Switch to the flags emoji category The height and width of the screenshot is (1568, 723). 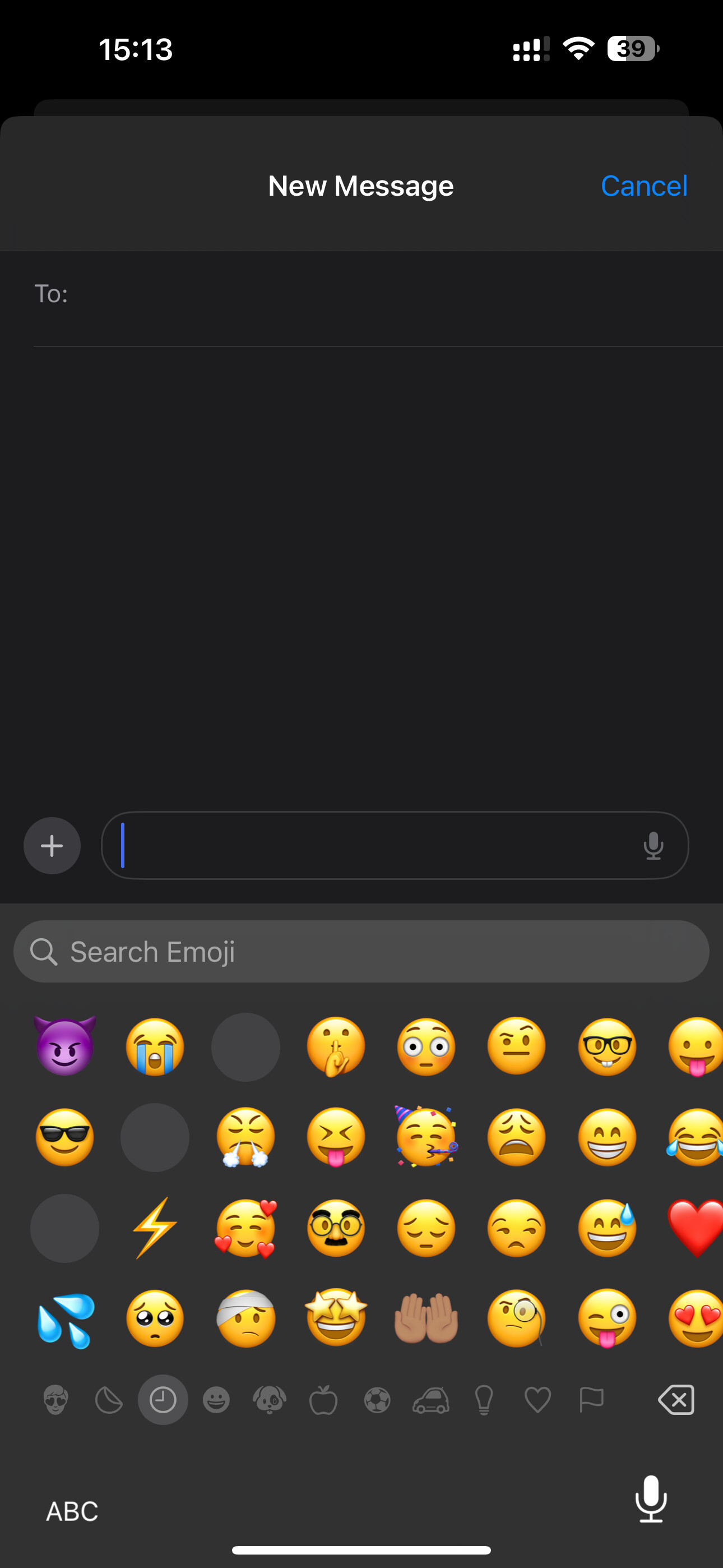(591, 1400)
